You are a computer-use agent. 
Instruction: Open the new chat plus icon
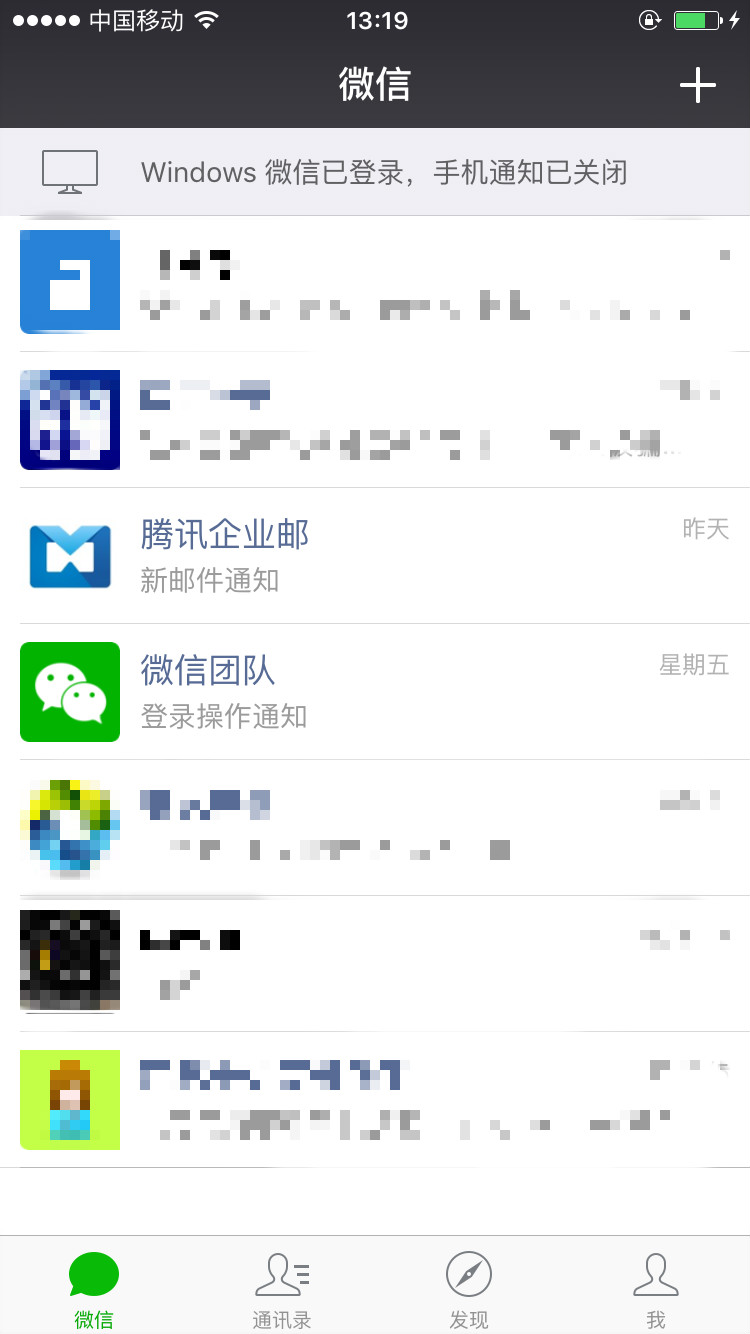697,85
